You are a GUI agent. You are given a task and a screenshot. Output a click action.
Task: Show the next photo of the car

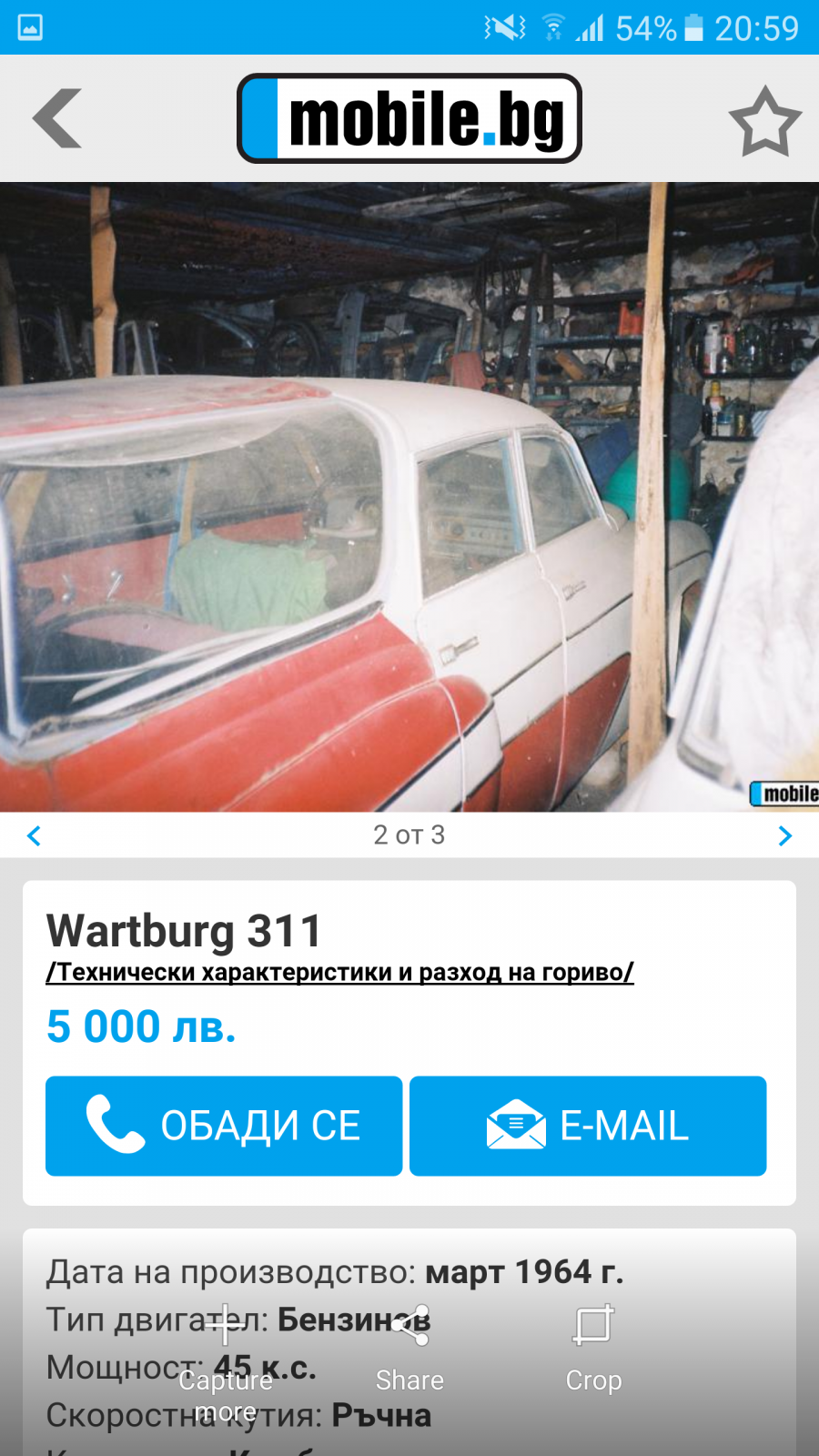coord(785,835)
